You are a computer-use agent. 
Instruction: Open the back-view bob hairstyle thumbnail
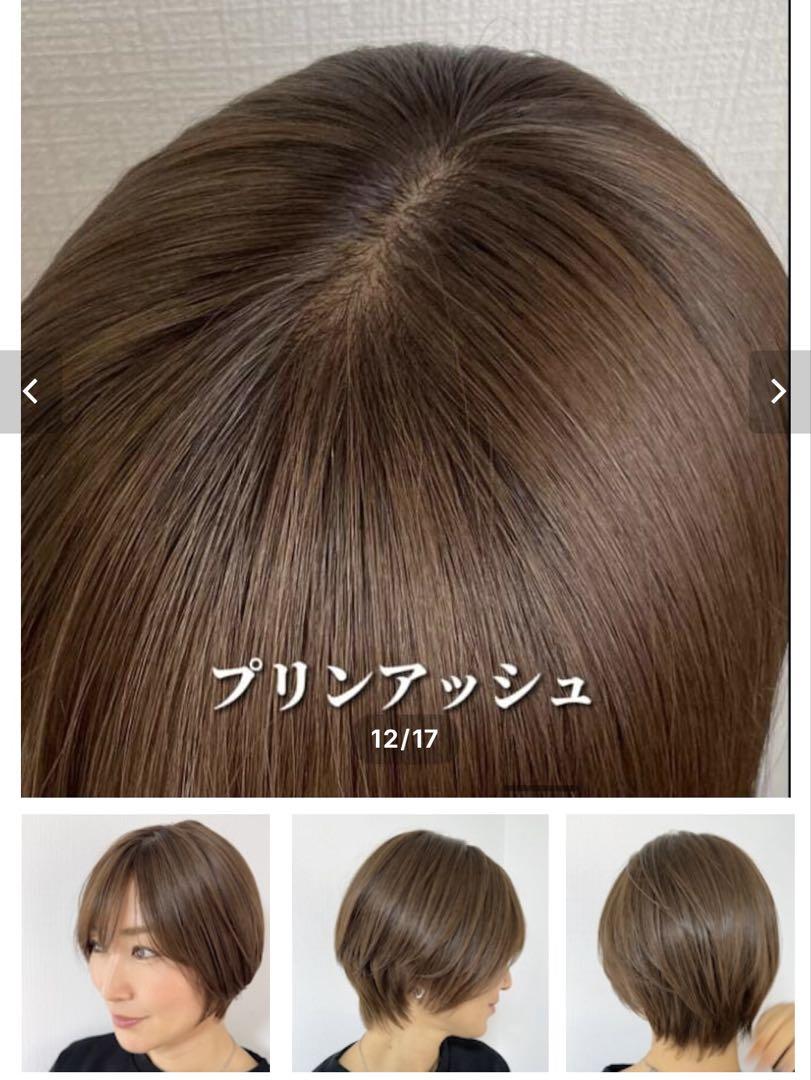pyautogui.click(x=680, y=942)
